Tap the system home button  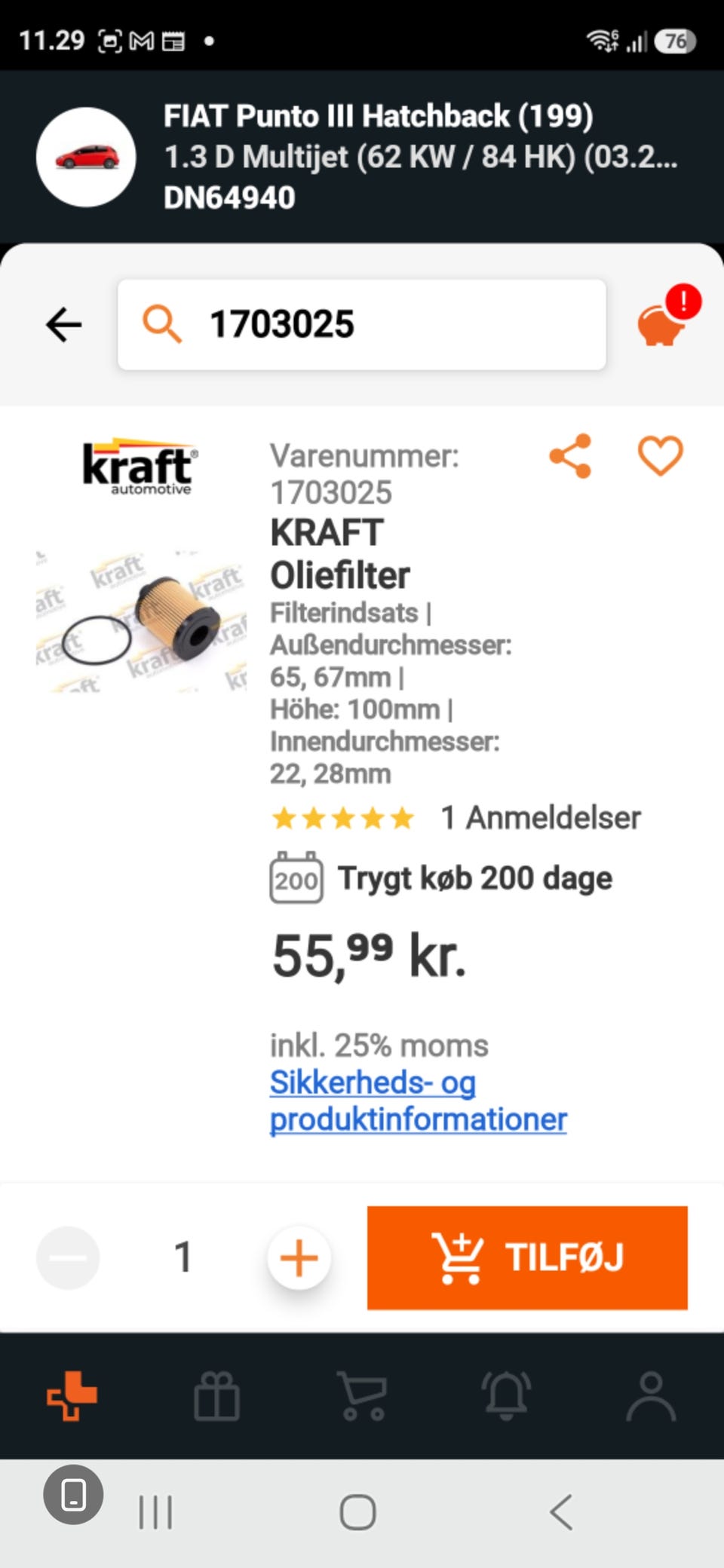tap(357, 1511)
